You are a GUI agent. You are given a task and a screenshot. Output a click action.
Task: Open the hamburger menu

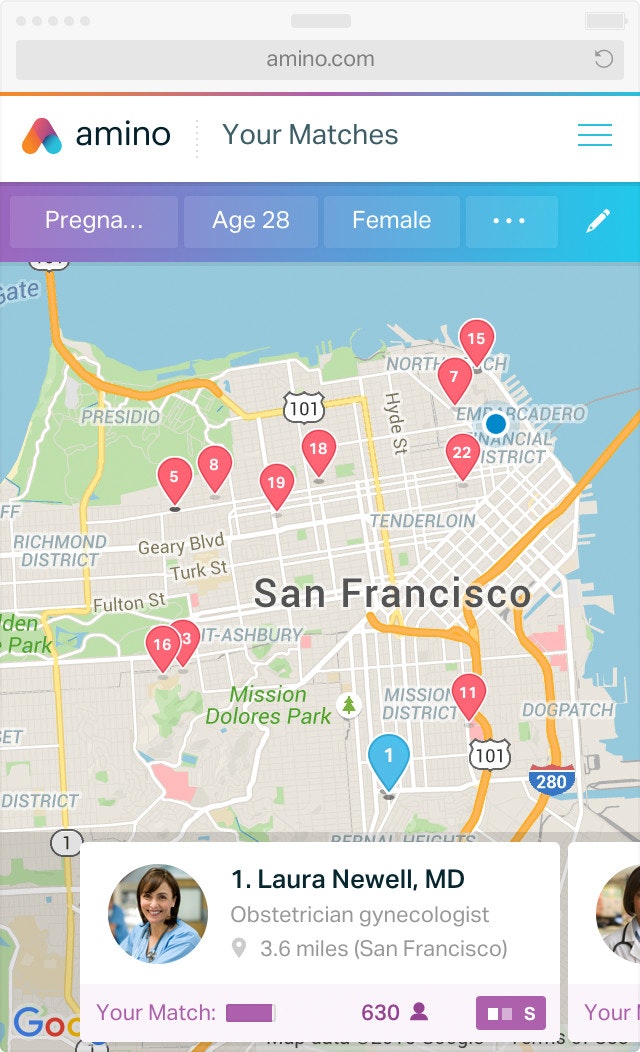point(594,135)
